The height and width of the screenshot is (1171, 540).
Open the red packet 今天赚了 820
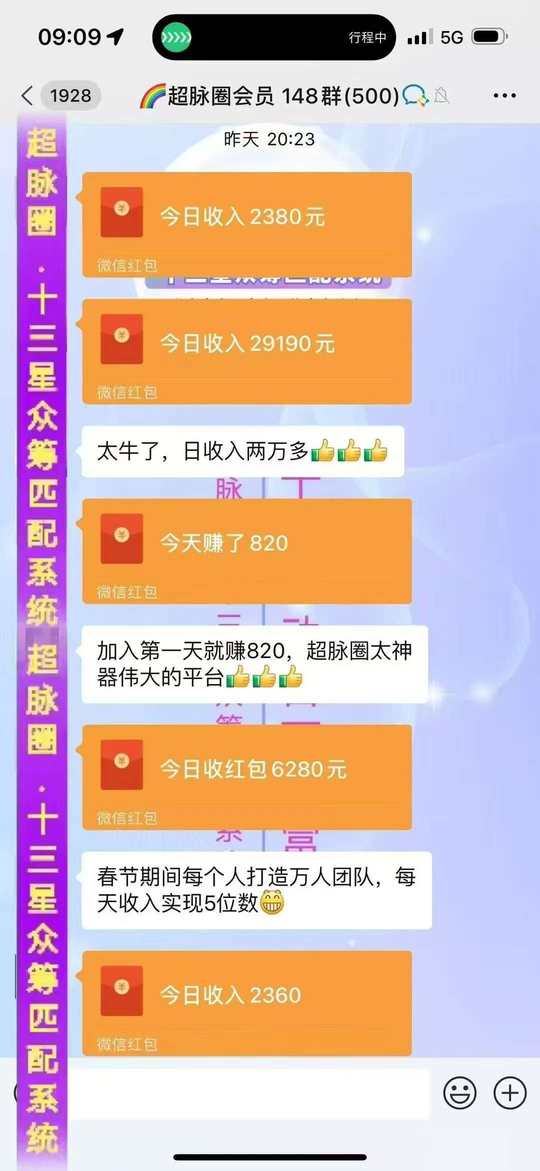[246, 551]
